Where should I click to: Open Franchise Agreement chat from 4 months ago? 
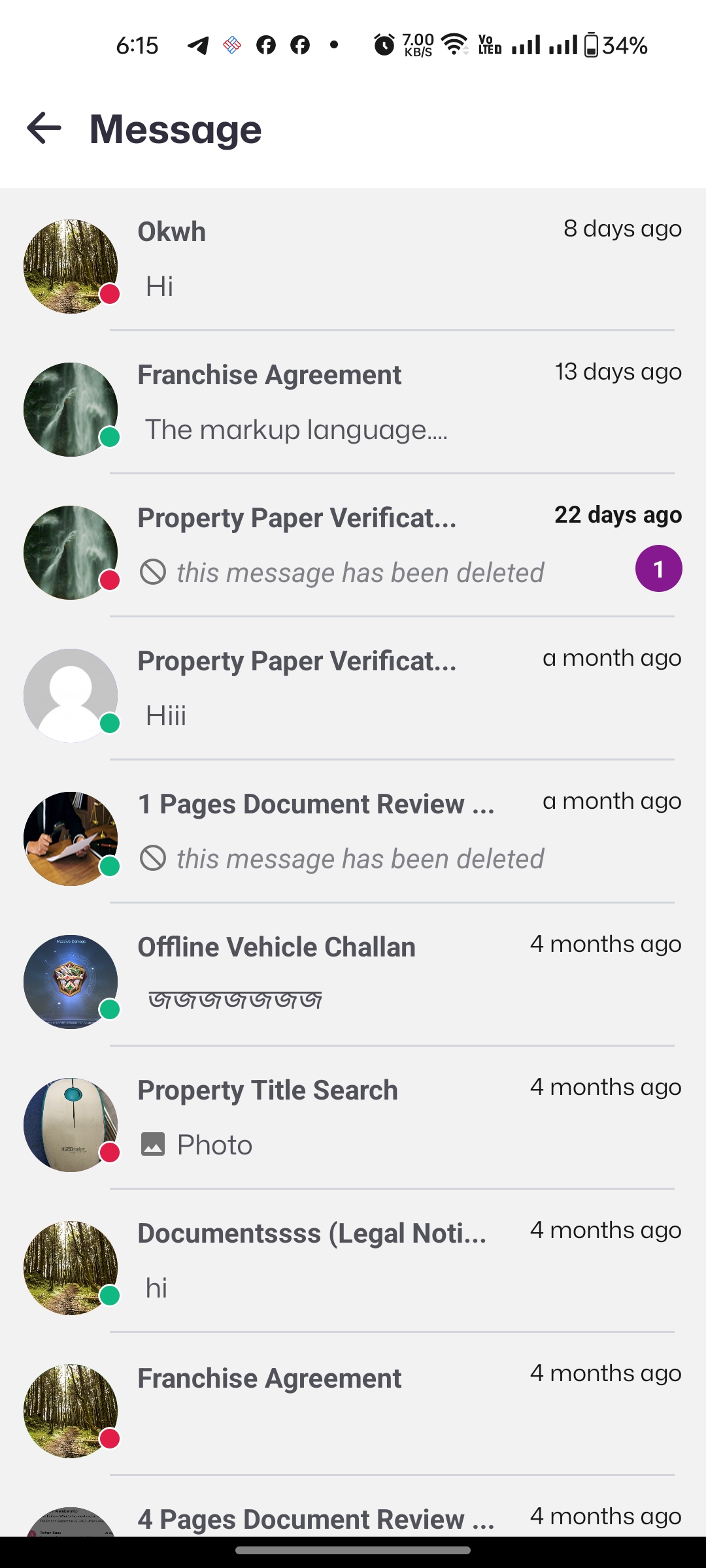[x=353, y=1404]
